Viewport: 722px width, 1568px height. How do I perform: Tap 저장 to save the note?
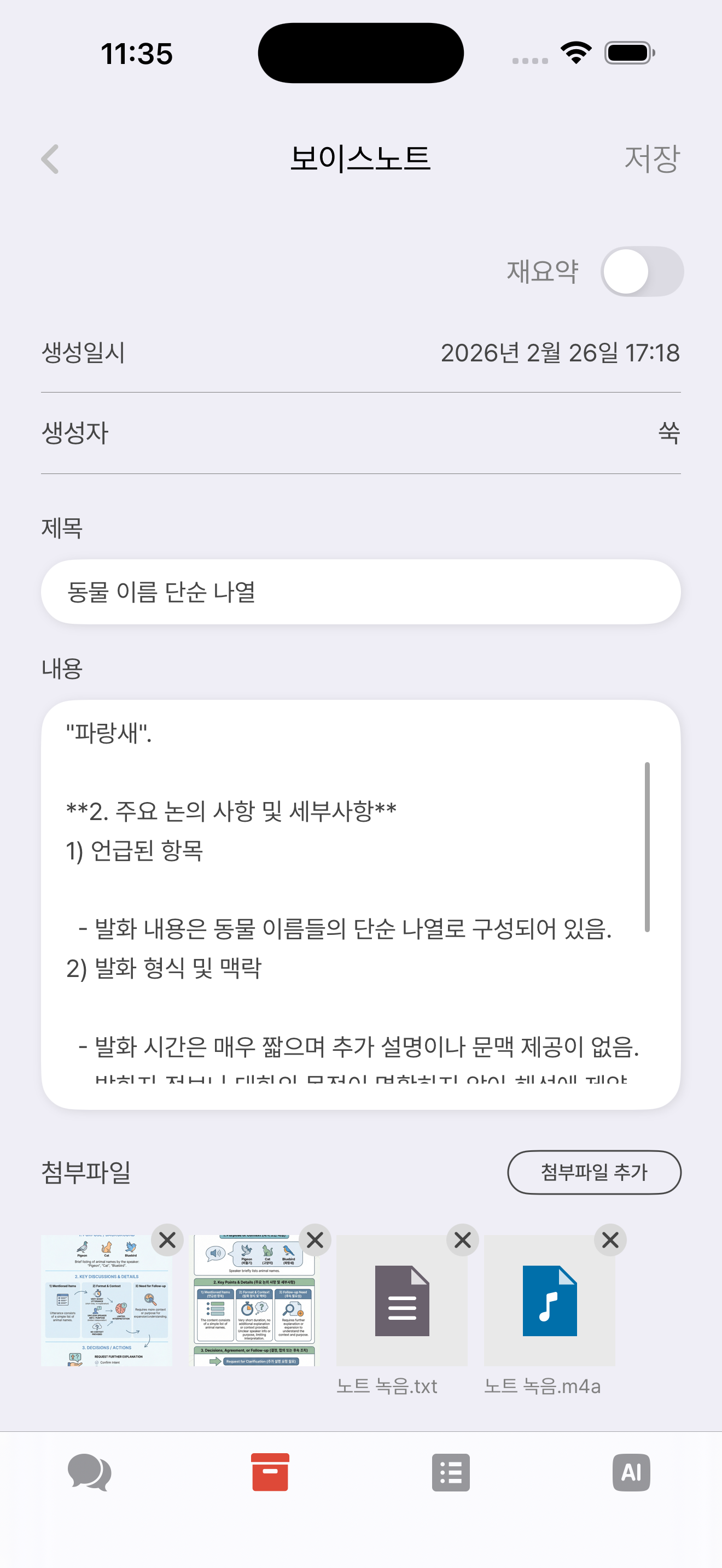coord(651,159)
